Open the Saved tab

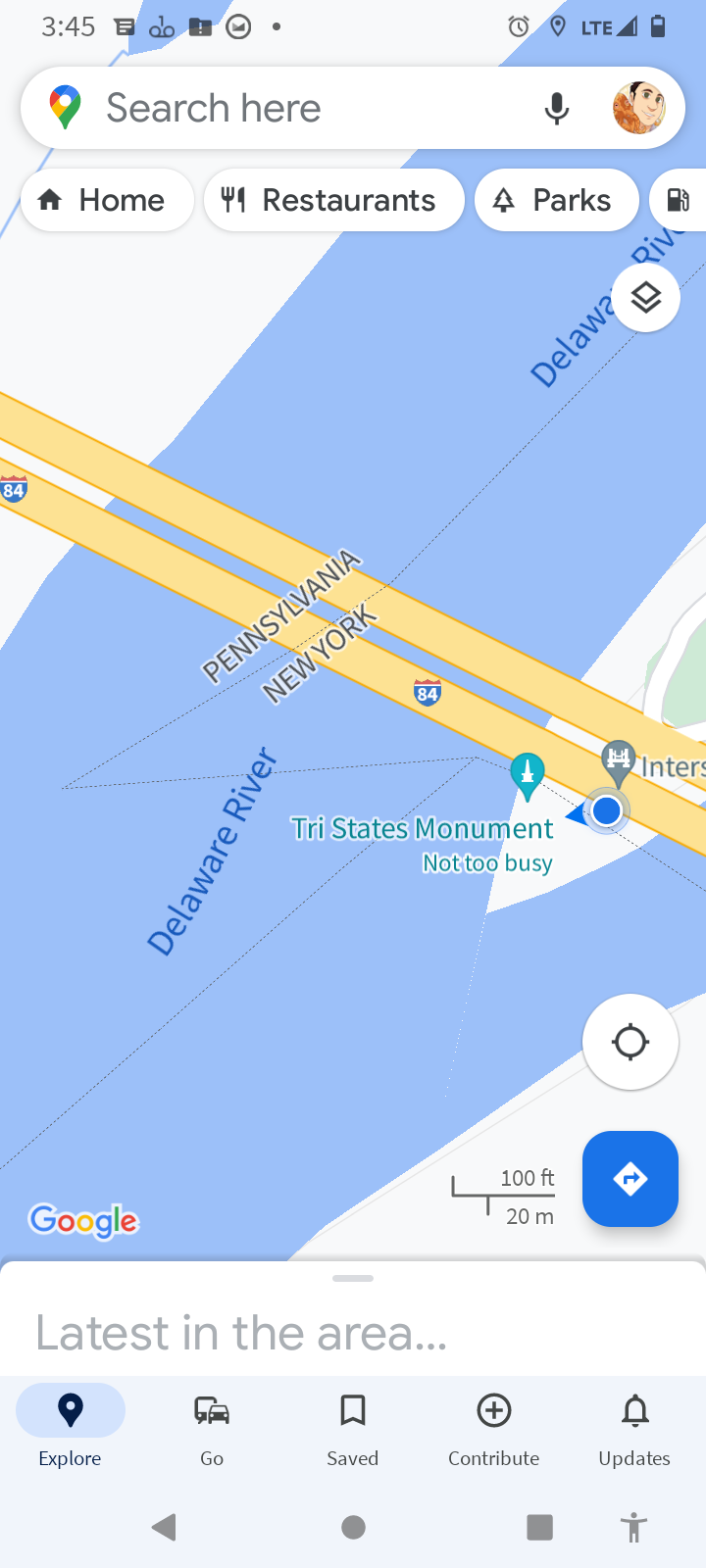click(353, 1427)
